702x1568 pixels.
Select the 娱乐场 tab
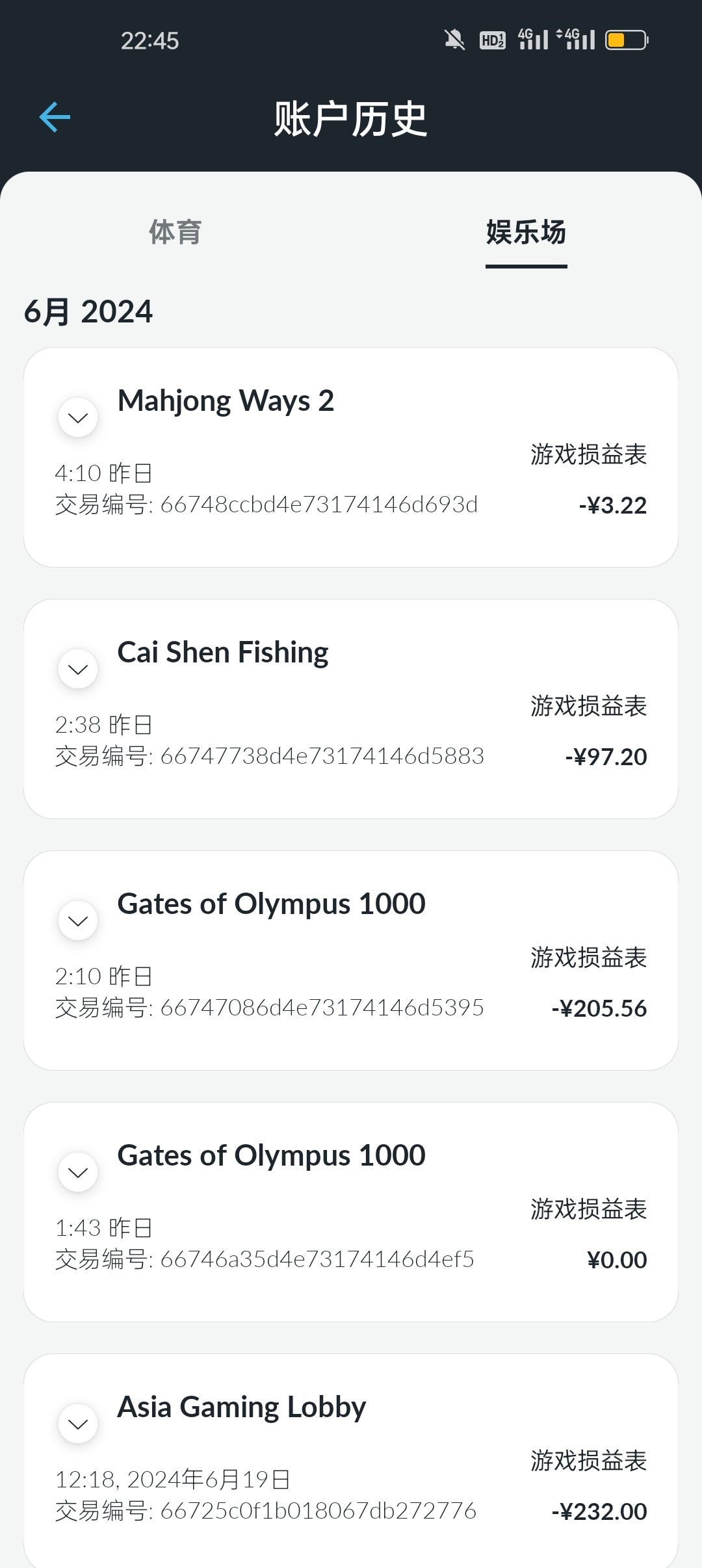tap(526, 232)
